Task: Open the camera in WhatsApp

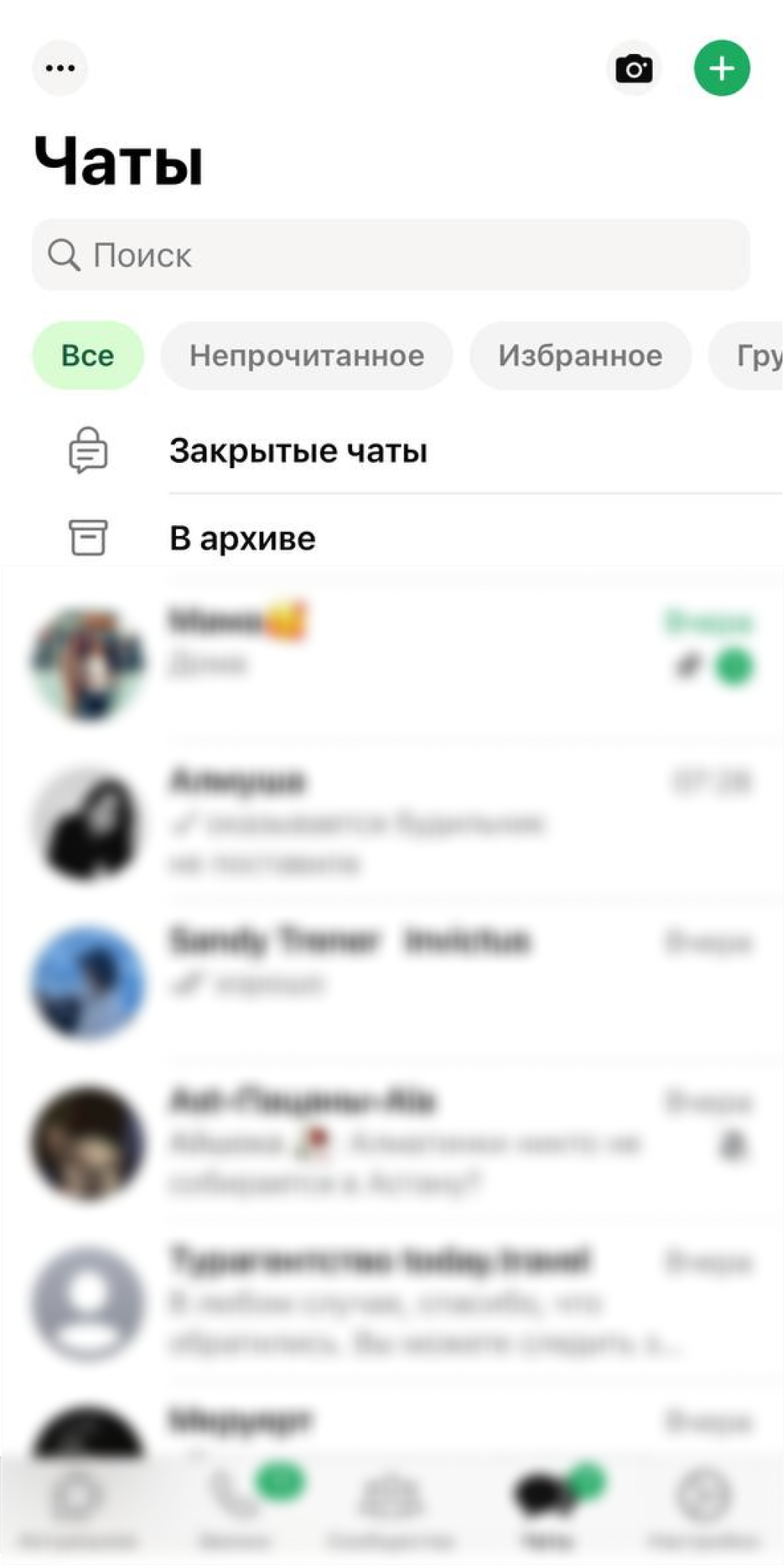Action: pyautogui.click(x=635, y=68)
